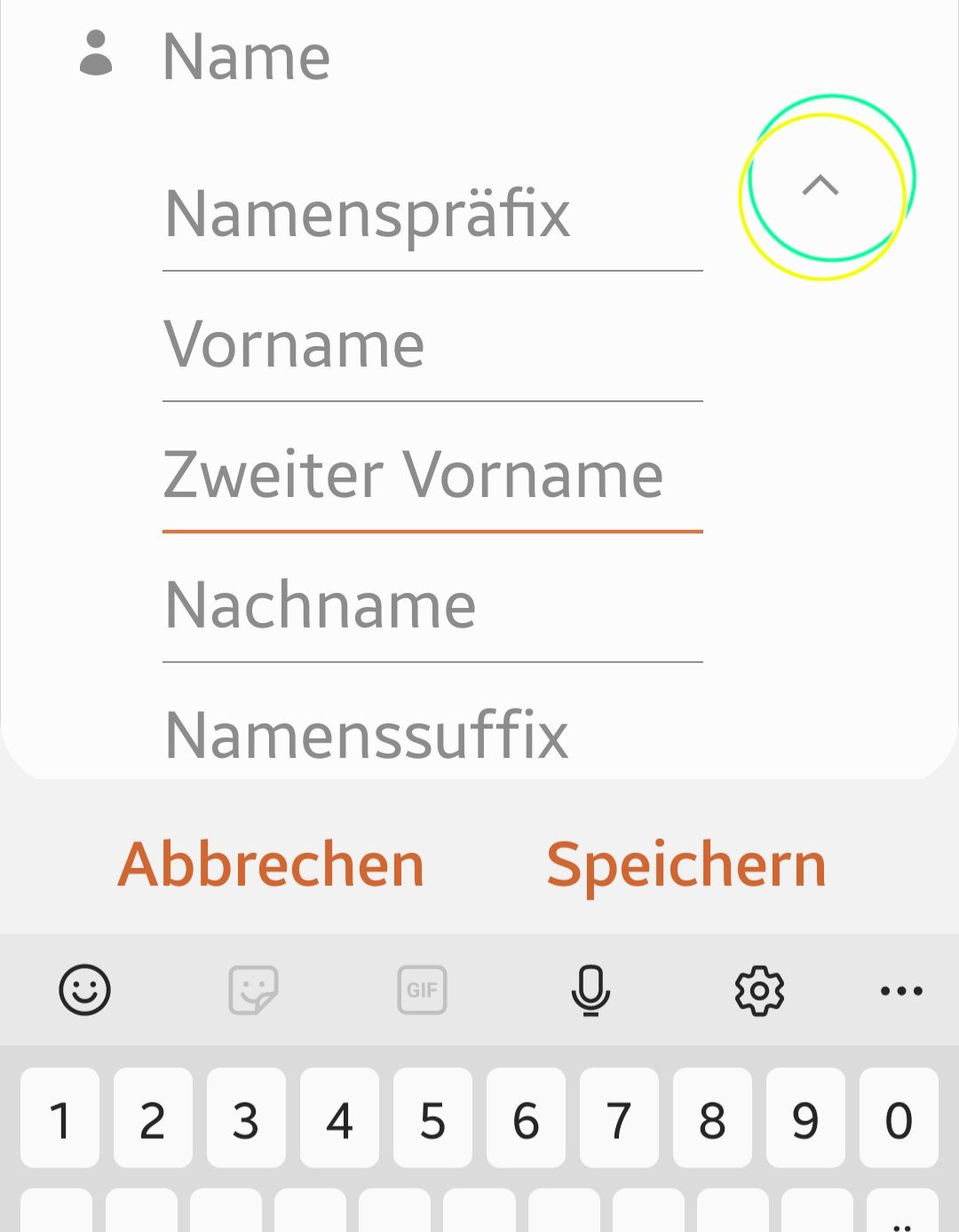Save the contact with Speichern
This screenshot has width=959, height=1232.
click(686, 865)
